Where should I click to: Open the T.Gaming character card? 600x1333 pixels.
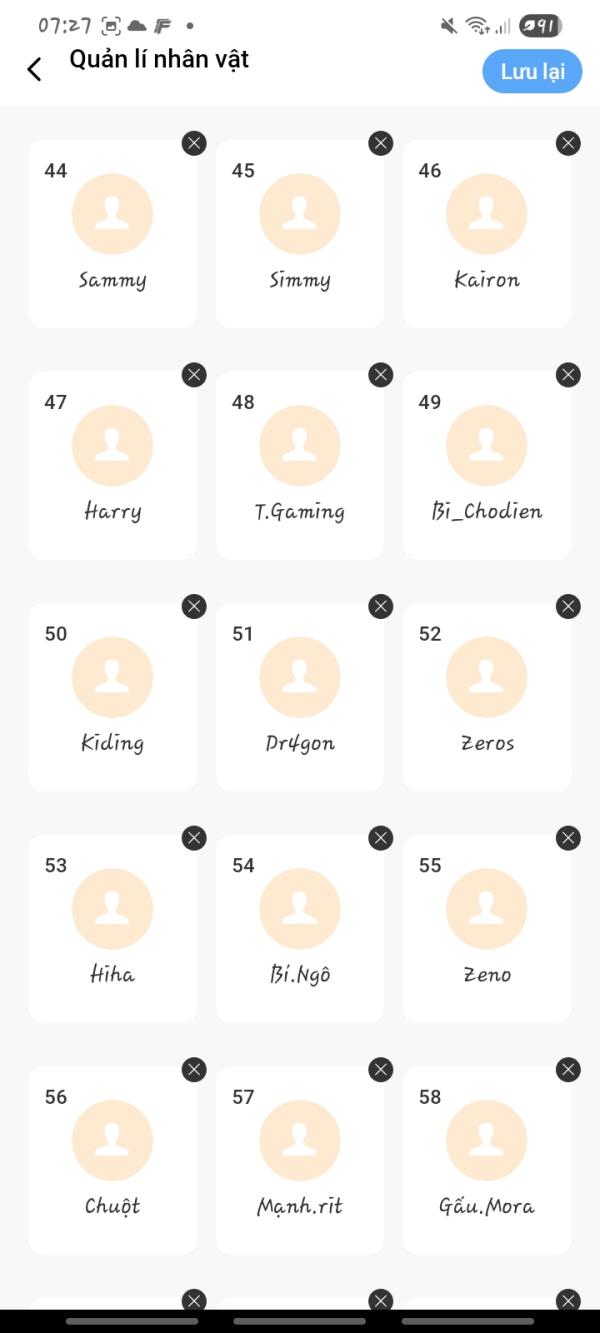tap(300, 467)
